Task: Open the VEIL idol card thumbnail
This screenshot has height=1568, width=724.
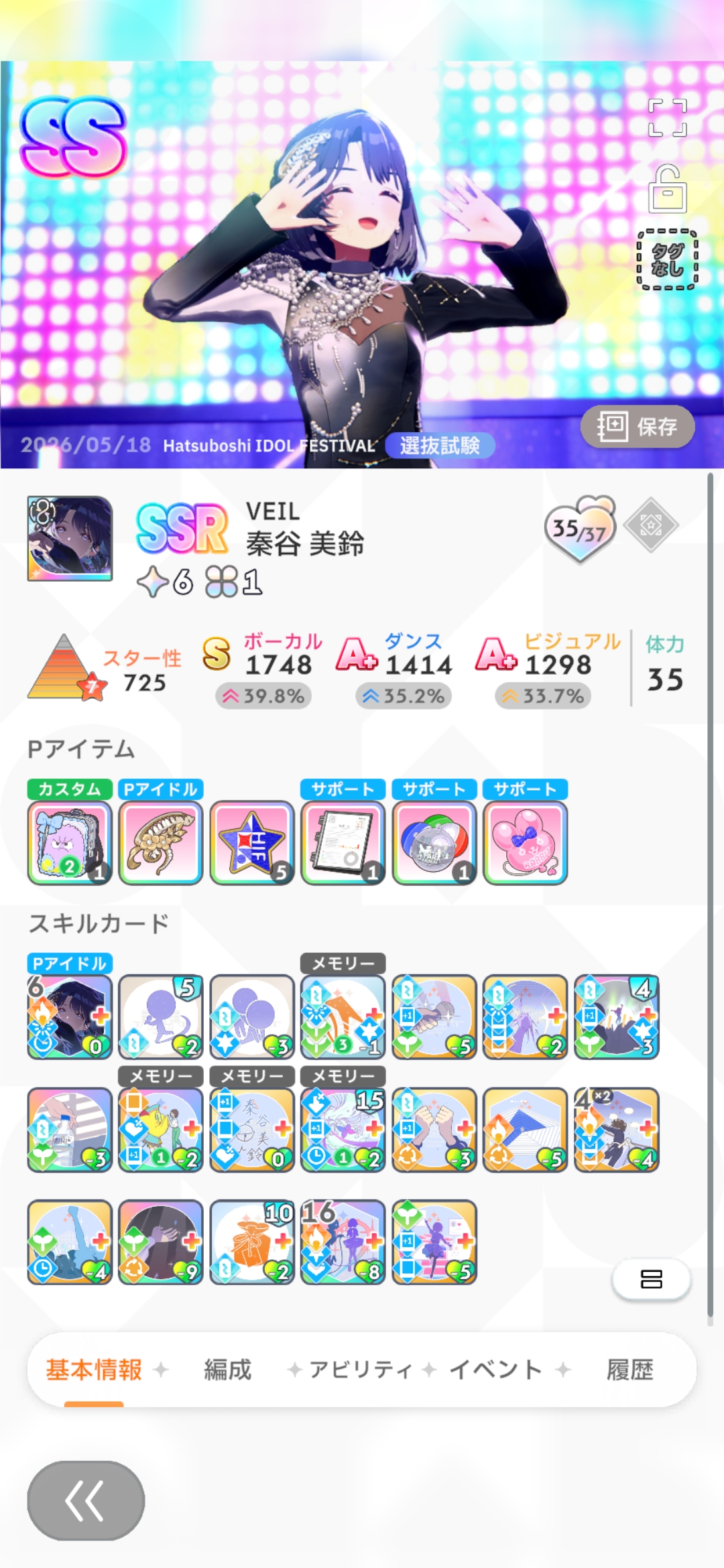Action: (x=70, y=538)
